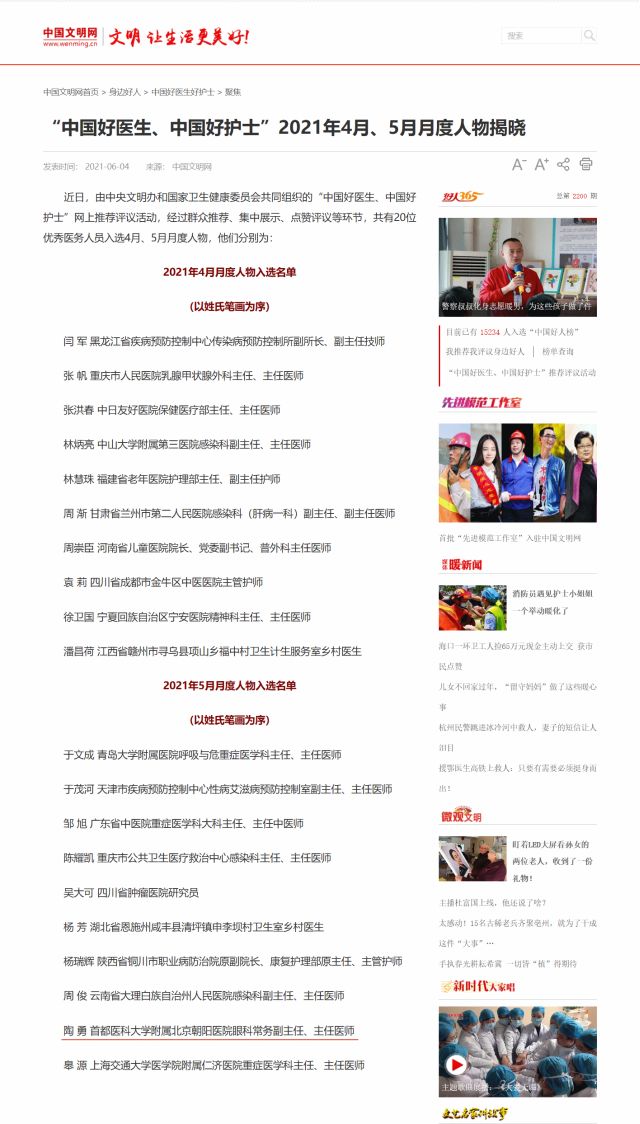
Task: Tap the search magnifier icon
Action: (589, 35)
